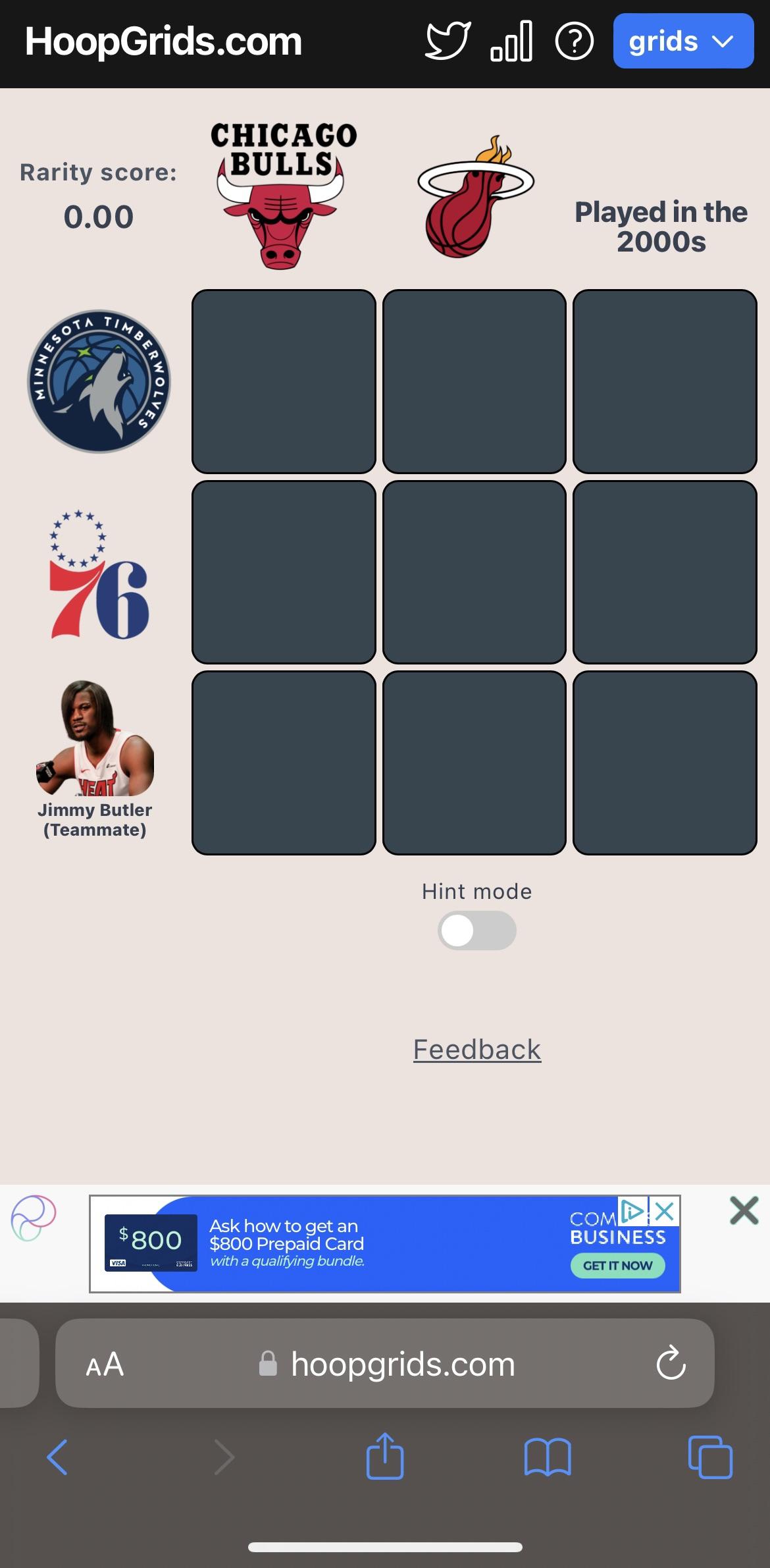Screen dimensions: 770x1568
Task: Reload the hoopgrids.com page
Action: point(671,1363)
